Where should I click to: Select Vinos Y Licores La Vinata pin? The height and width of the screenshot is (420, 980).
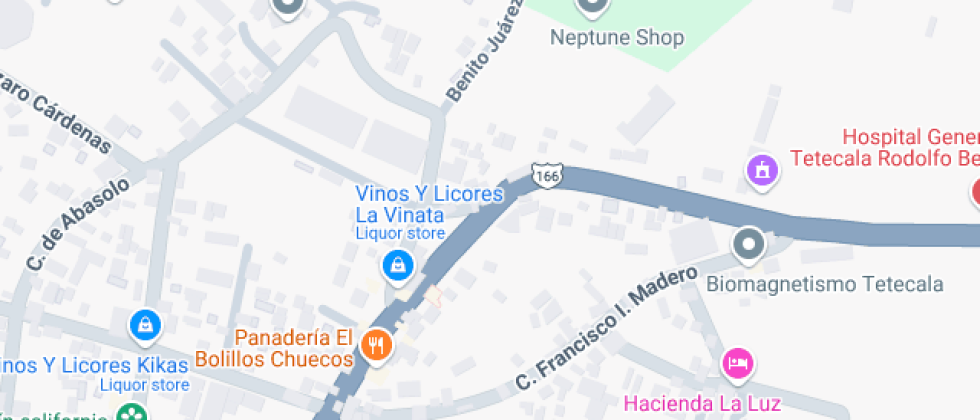point(398,266)
